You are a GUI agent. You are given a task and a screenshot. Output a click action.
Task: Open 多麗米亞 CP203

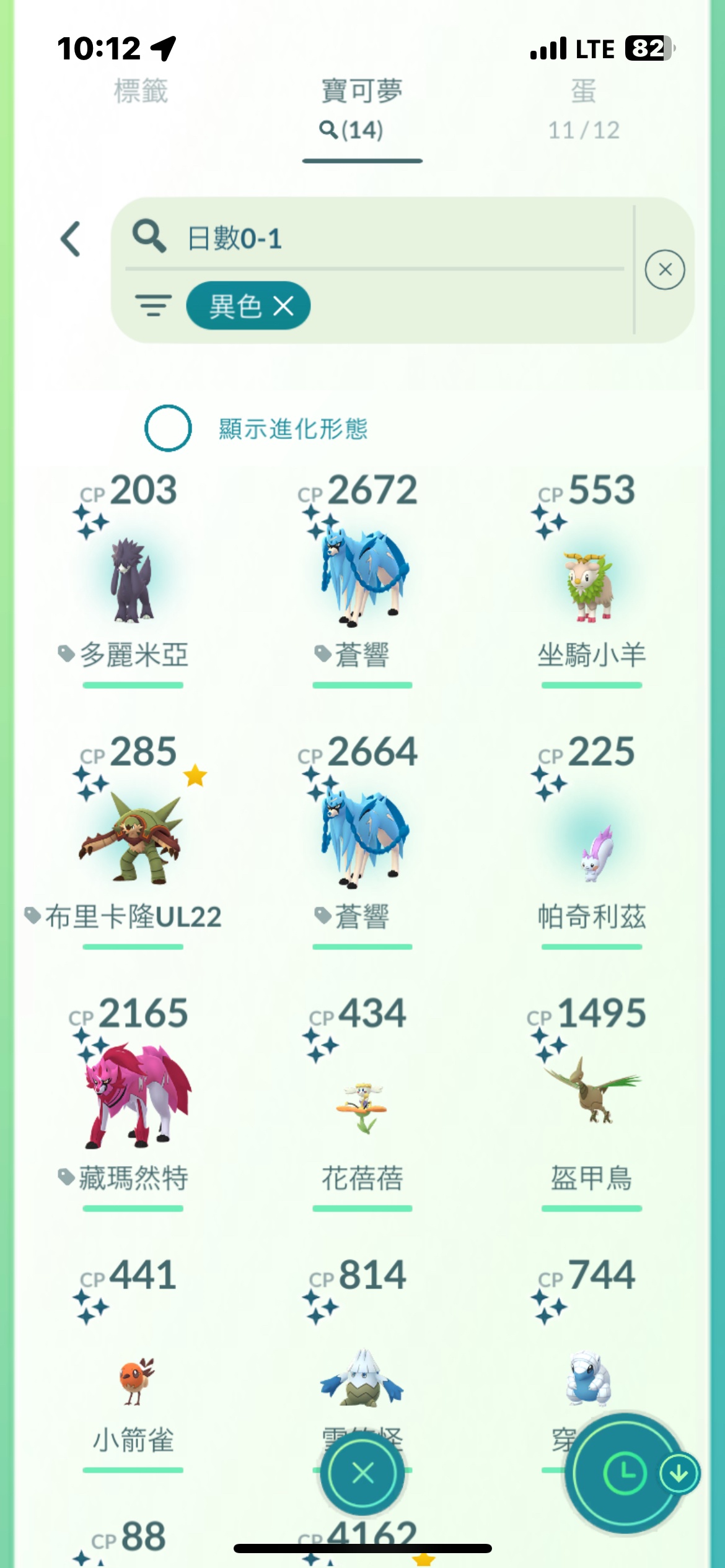tap(133, 579)
